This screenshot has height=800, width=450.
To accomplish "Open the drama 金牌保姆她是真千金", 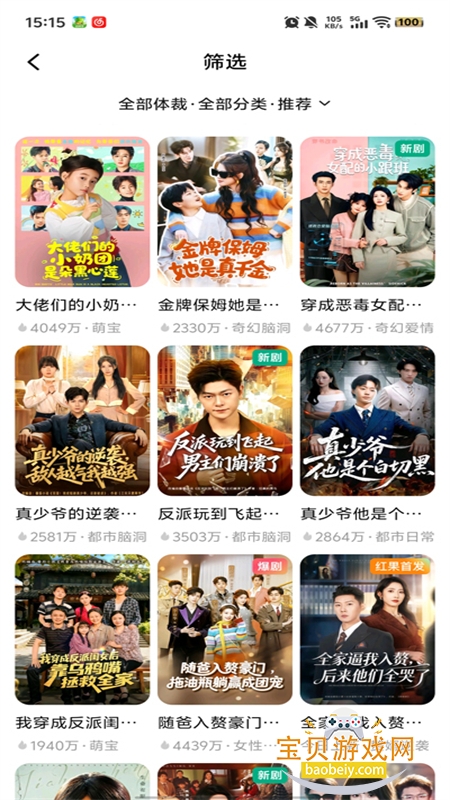I will coord(225,212).
